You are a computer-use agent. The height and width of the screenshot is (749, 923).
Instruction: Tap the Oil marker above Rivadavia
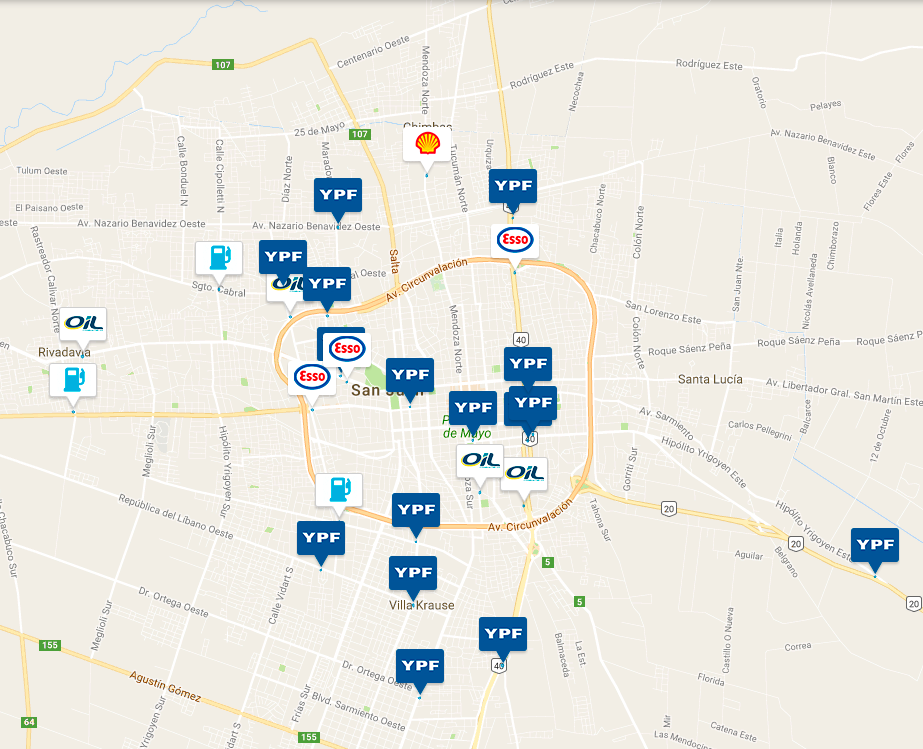pyautogui.click(x=83, y=323)
